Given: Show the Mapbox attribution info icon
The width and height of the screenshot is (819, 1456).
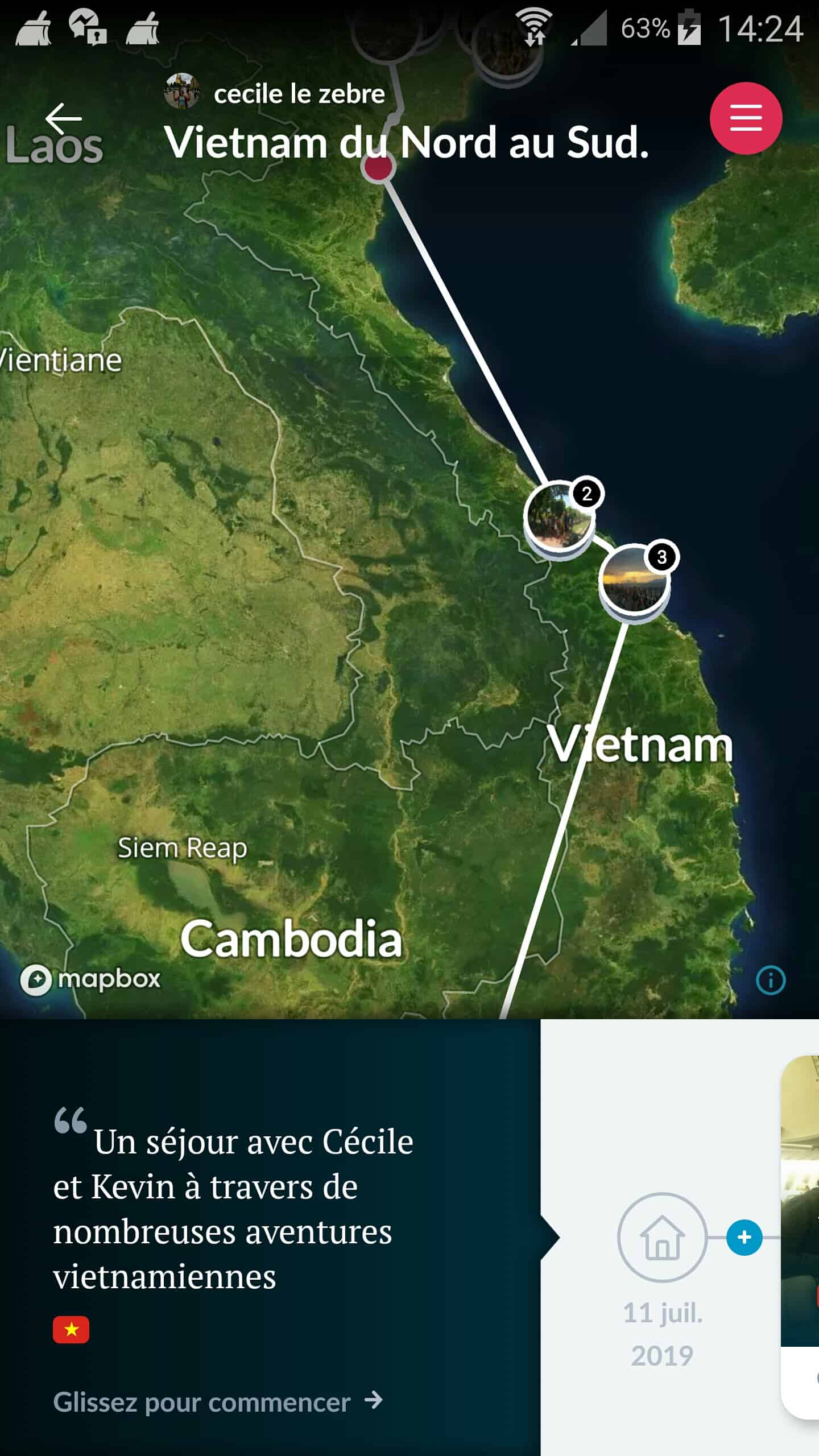Looking at the screenshot, I should [x=771, y=980].
